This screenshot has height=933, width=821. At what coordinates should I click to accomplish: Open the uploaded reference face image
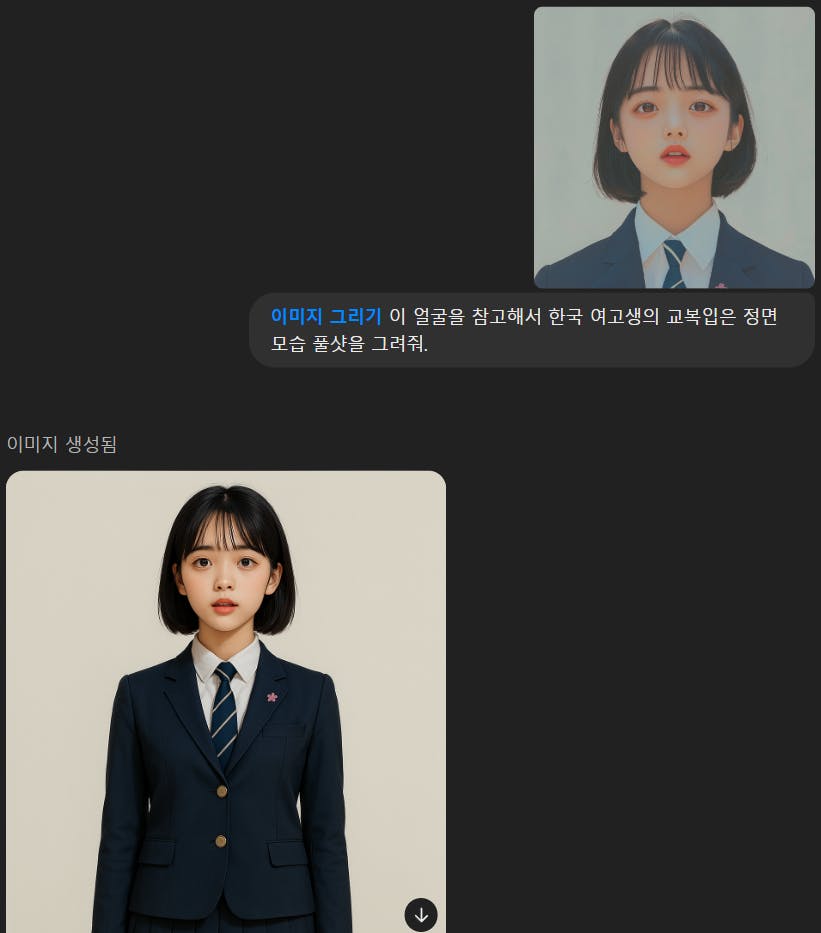(x=674, y=148)
